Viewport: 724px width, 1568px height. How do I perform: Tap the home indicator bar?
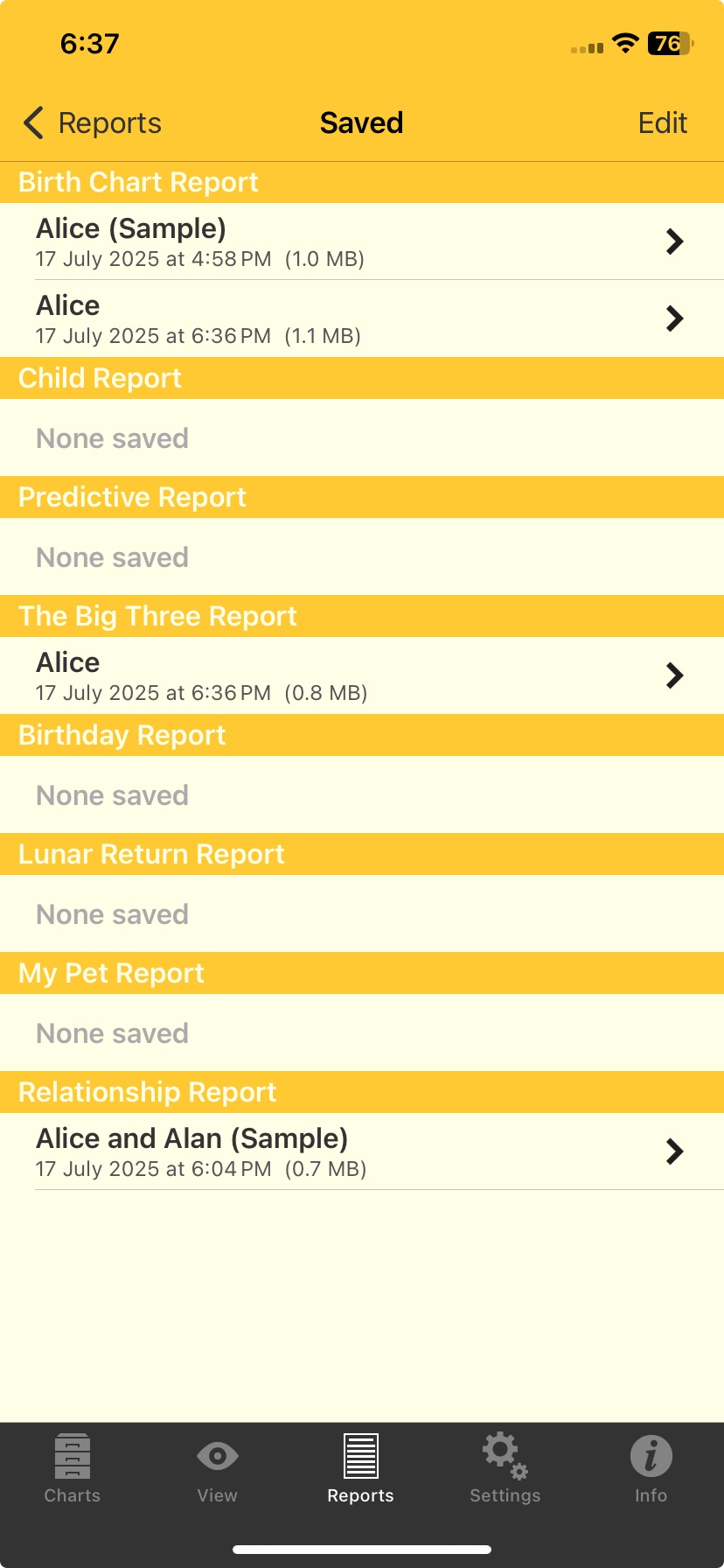pos(362,1549)
